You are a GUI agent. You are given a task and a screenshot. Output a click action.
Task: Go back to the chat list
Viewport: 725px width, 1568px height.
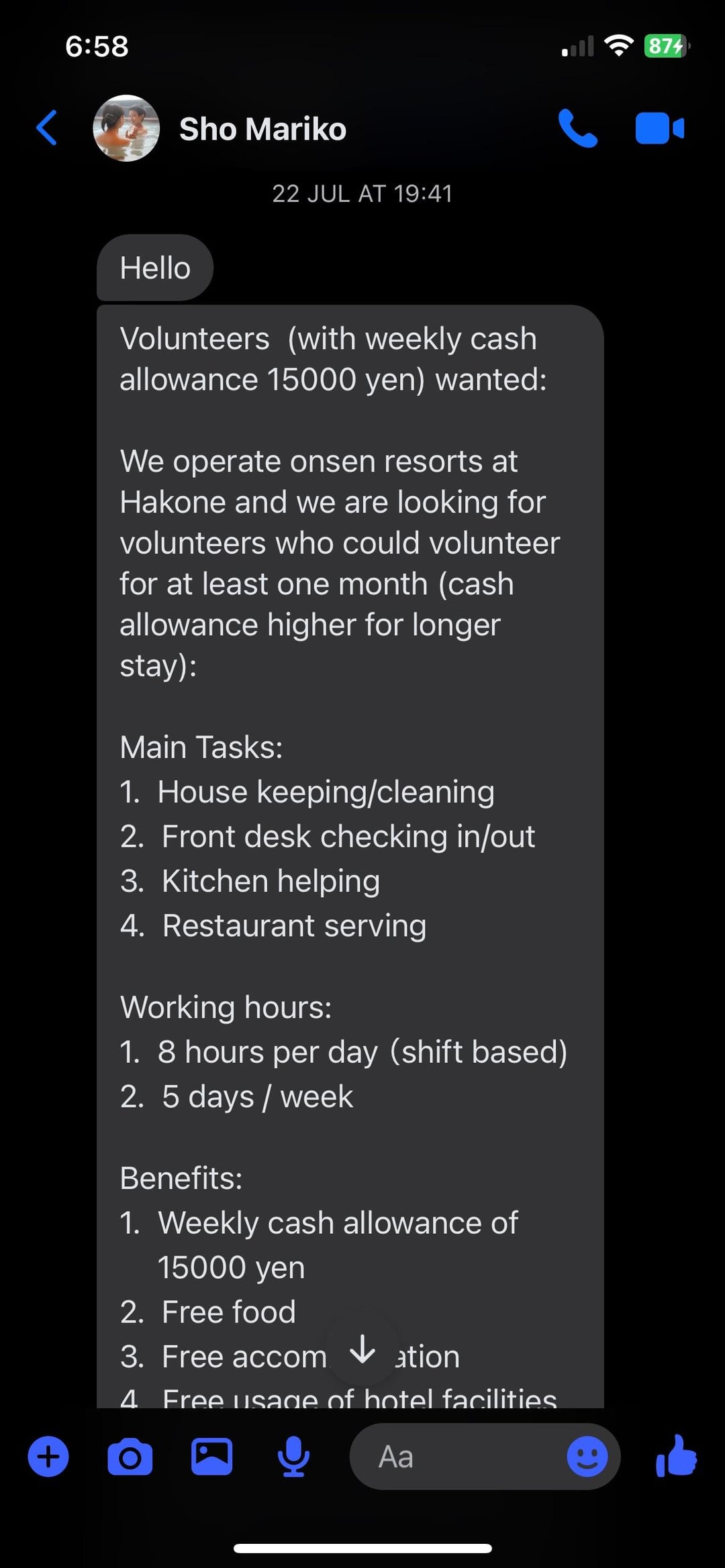pos(46,127)
